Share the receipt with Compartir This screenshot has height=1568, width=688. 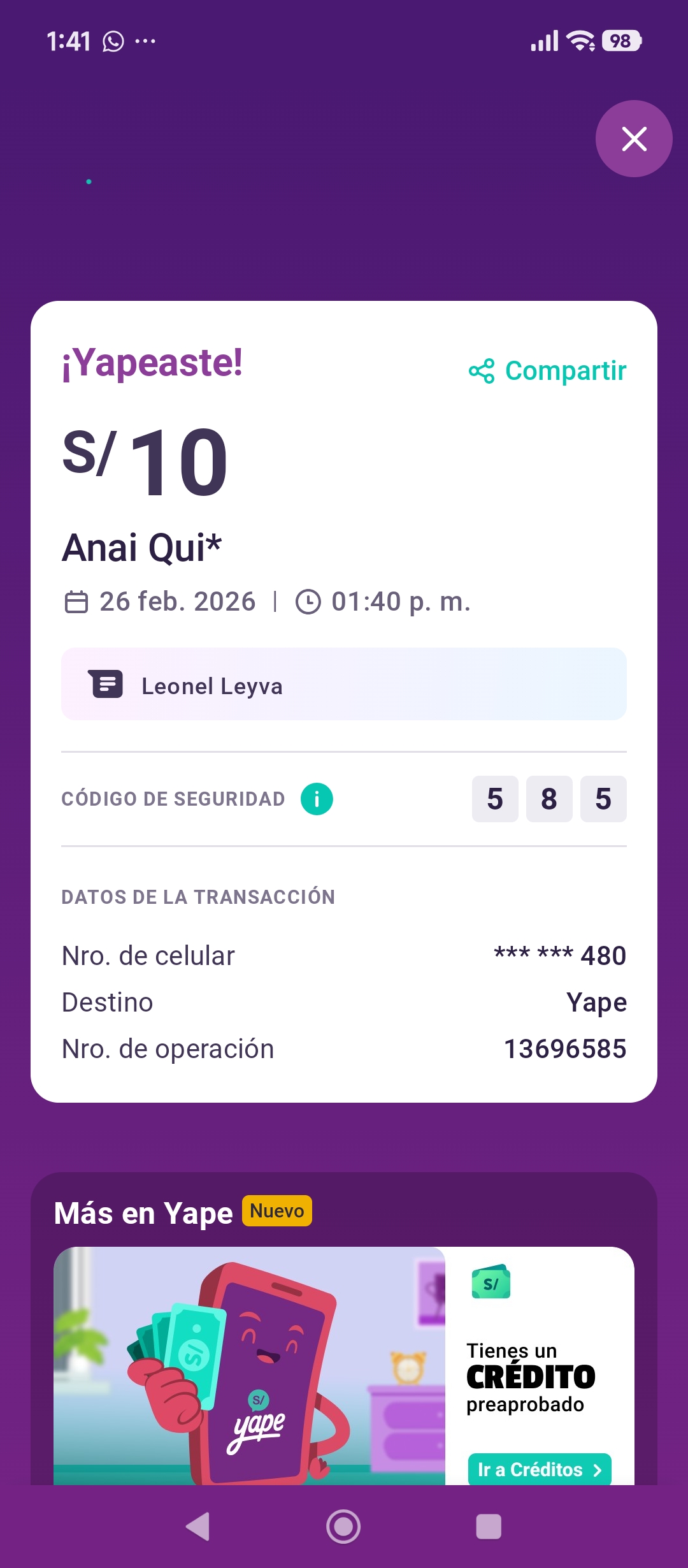(x=548, y=371)
